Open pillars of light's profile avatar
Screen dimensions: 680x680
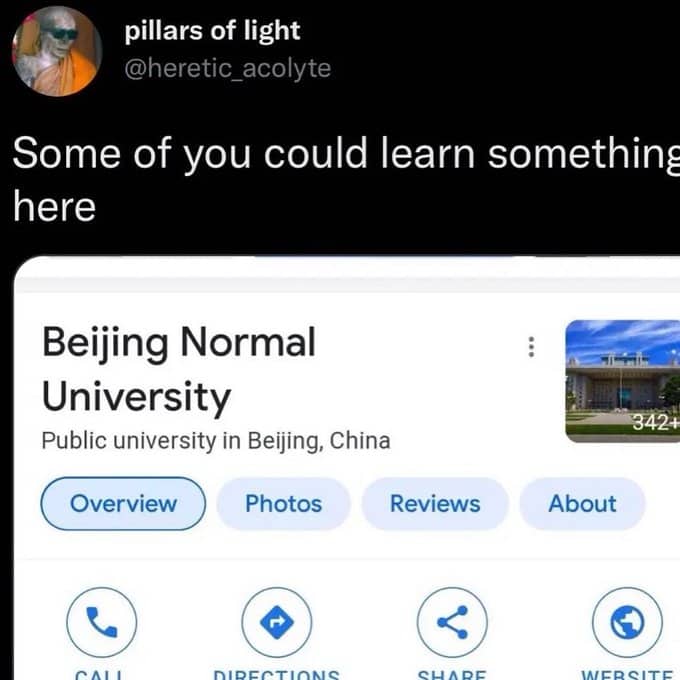(57, 50)
